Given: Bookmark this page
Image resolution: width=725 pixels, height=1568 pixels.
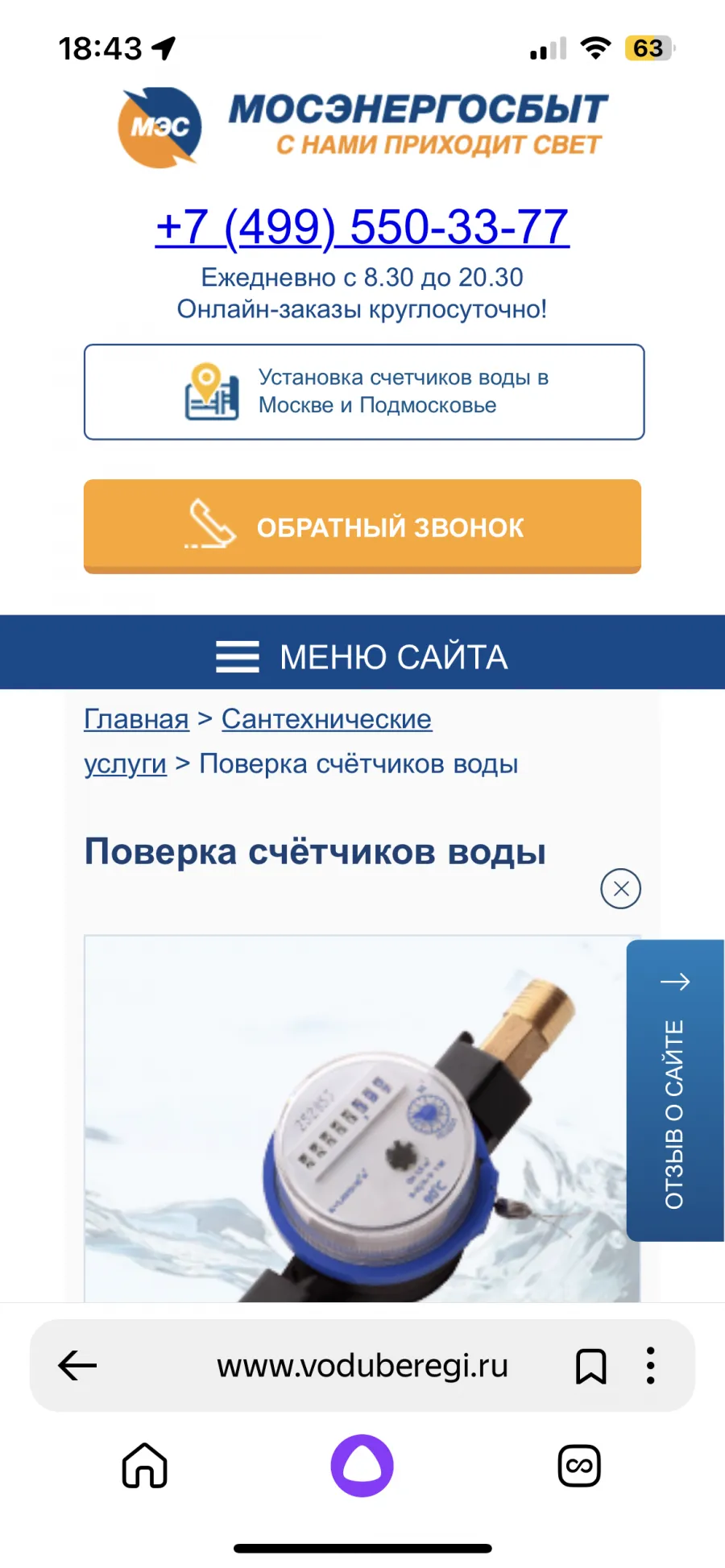Looking at the screenshot, I should (590, 1366).
